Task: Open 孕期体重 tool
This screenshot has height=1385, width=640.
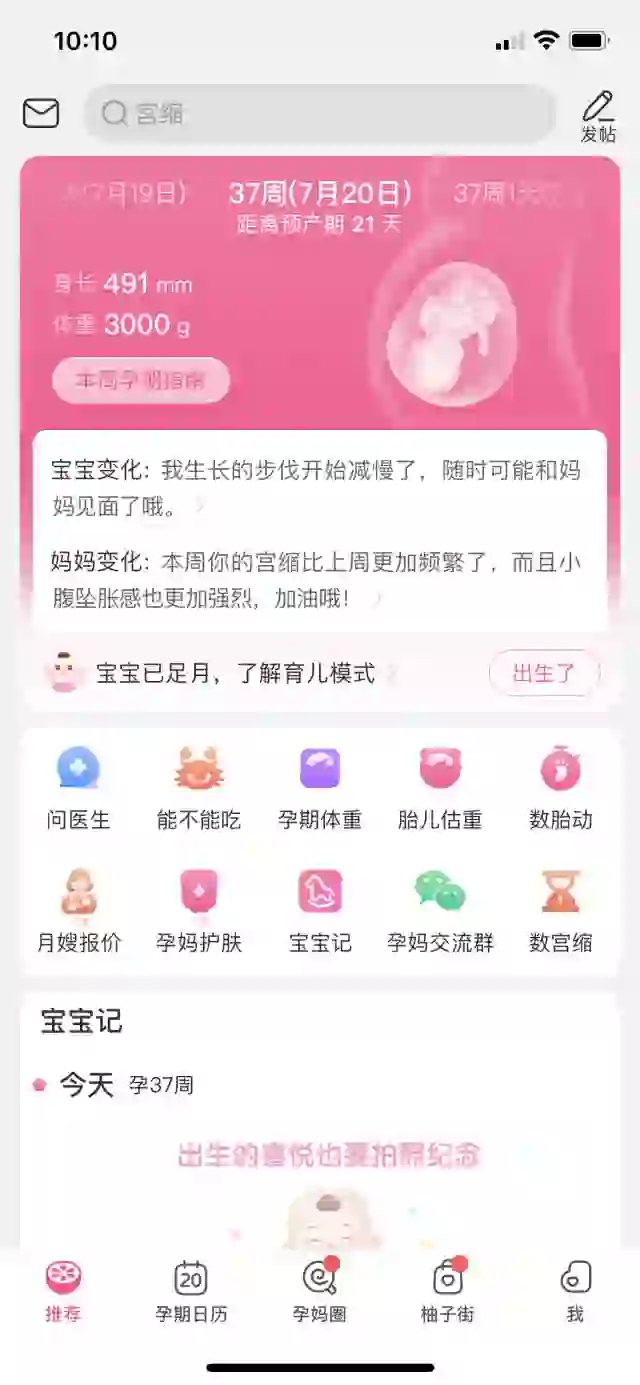Action: (320, 789)
